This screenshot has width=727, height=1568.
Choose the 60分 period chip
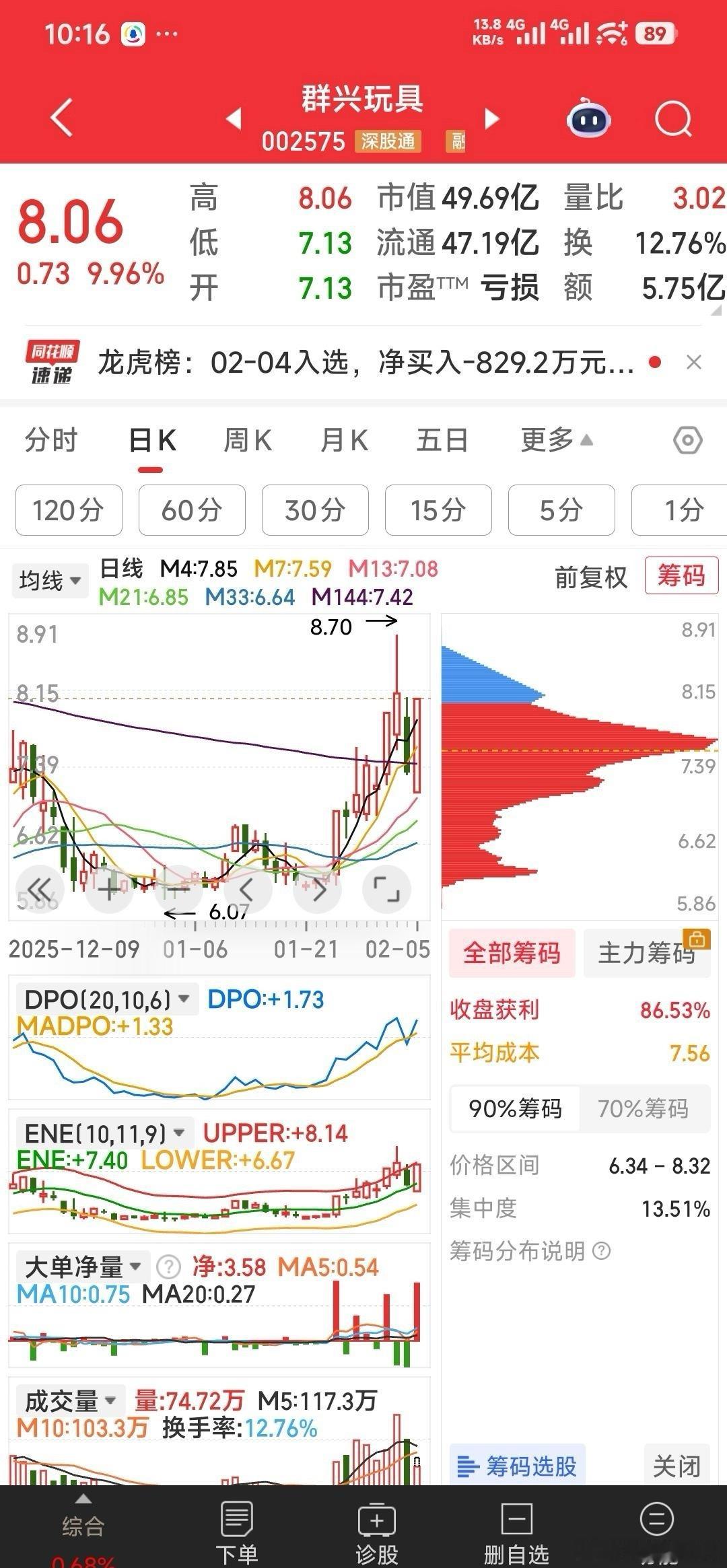point(192,510)
